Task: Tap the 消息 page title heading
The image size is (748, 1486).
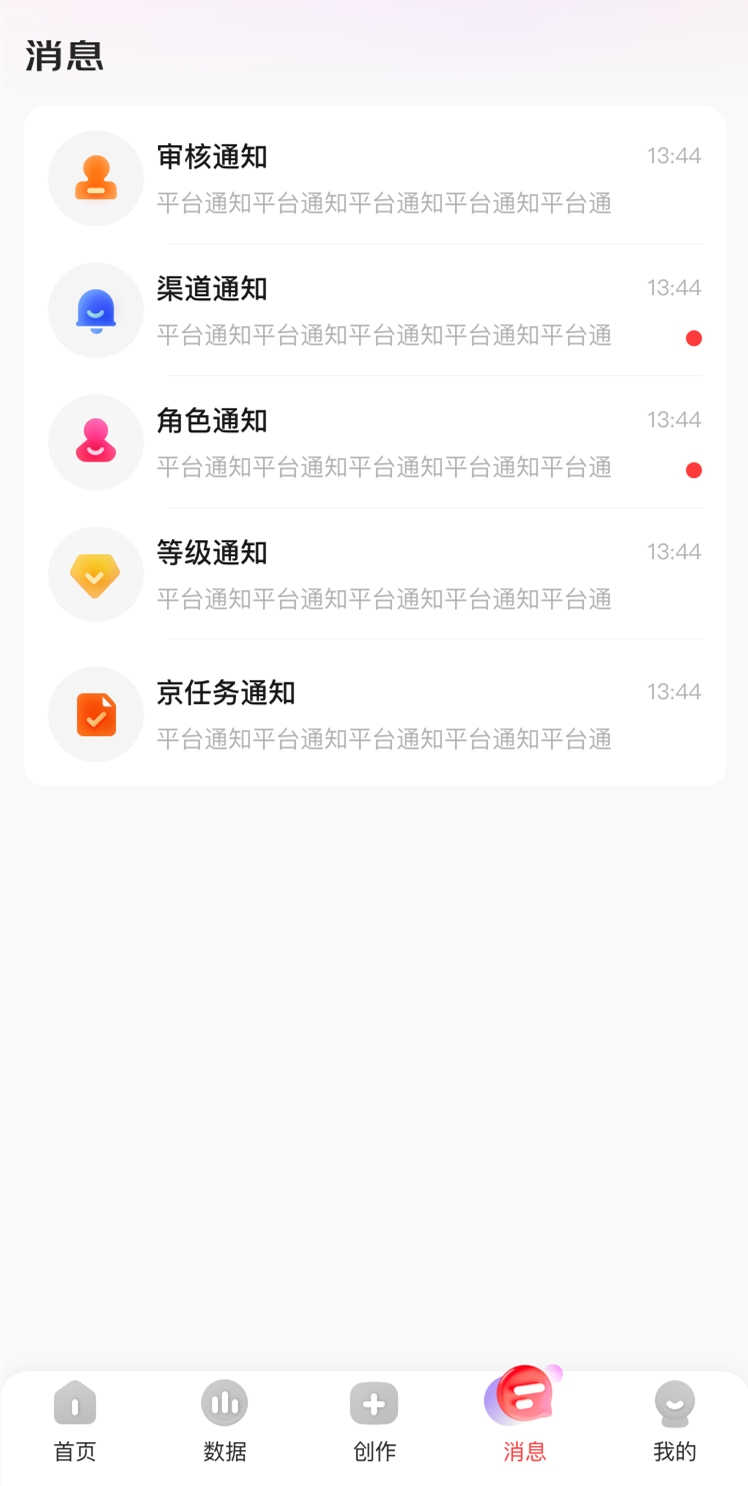Action: tap(64, 56)
